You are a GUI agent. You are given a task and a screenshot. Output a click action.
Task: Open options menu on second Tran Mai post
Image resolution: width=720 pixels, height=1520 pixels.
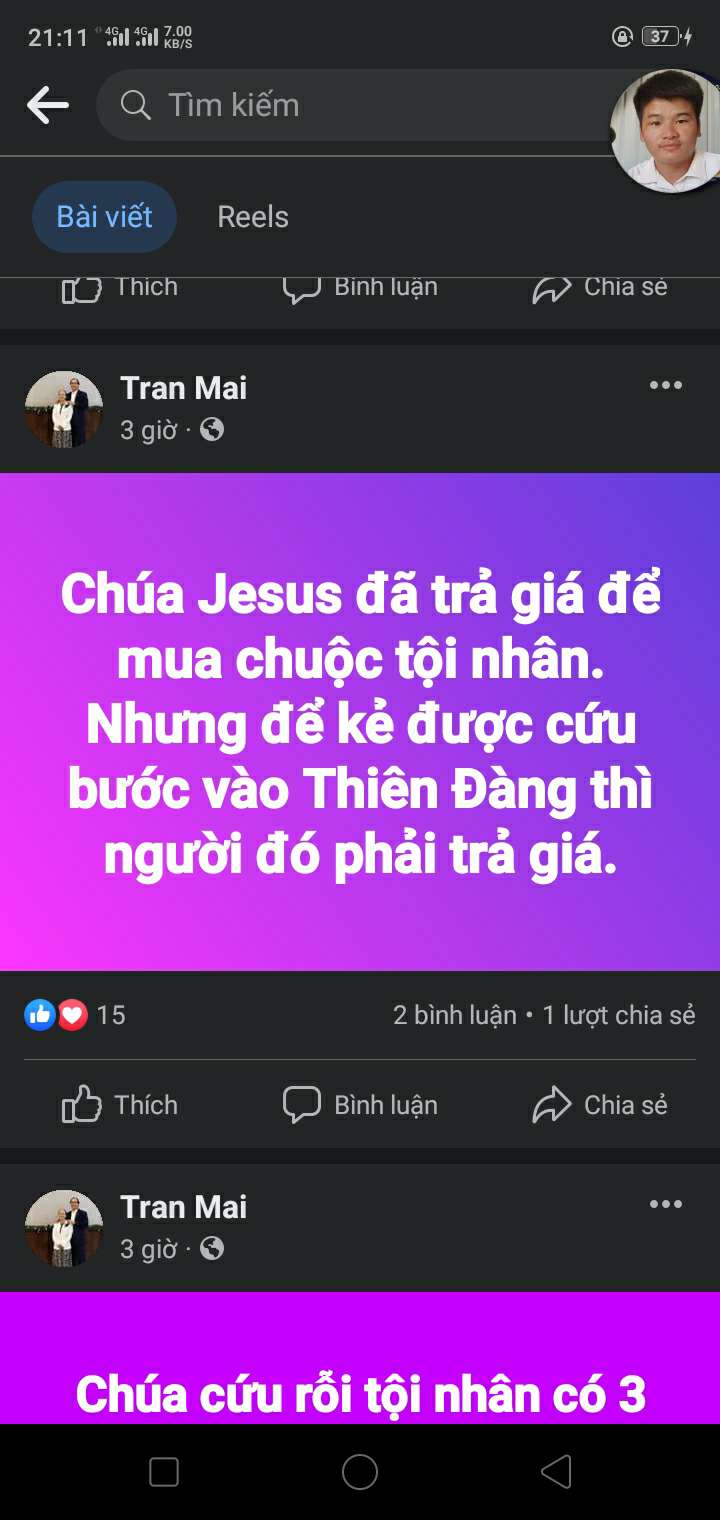tap(666, 1205)
